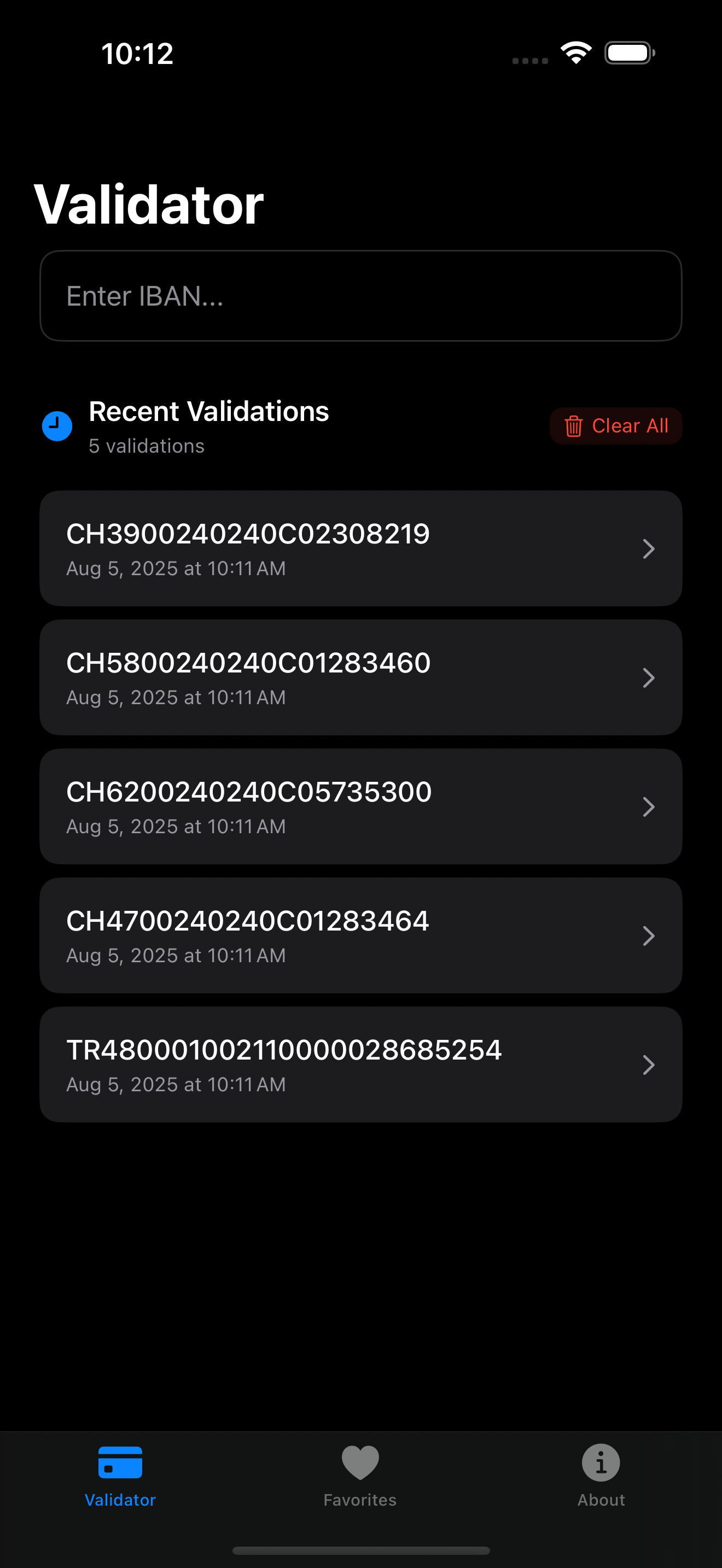
Task: Click the Validator title heading
Action: (x=148, y=203)
